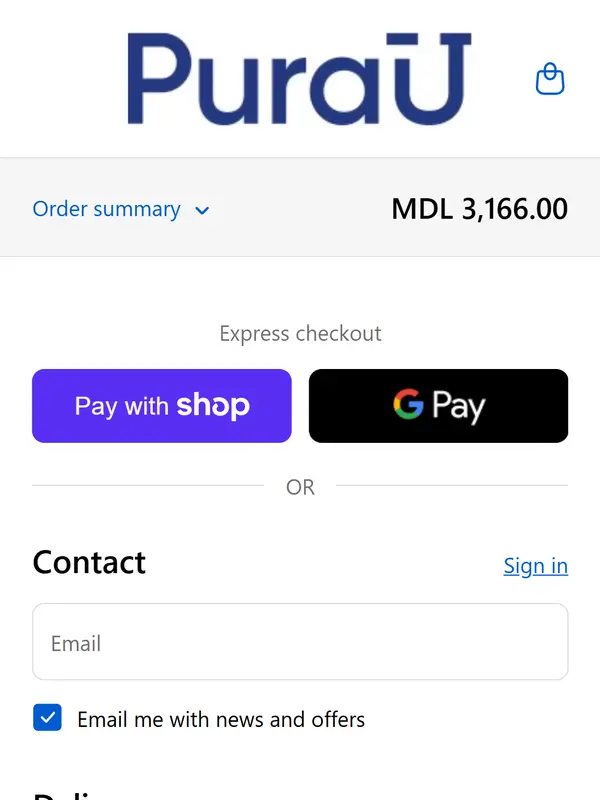This screenshot has width=600, height=800.
Task: Focus the Email input field
Action: pos(300,643)
